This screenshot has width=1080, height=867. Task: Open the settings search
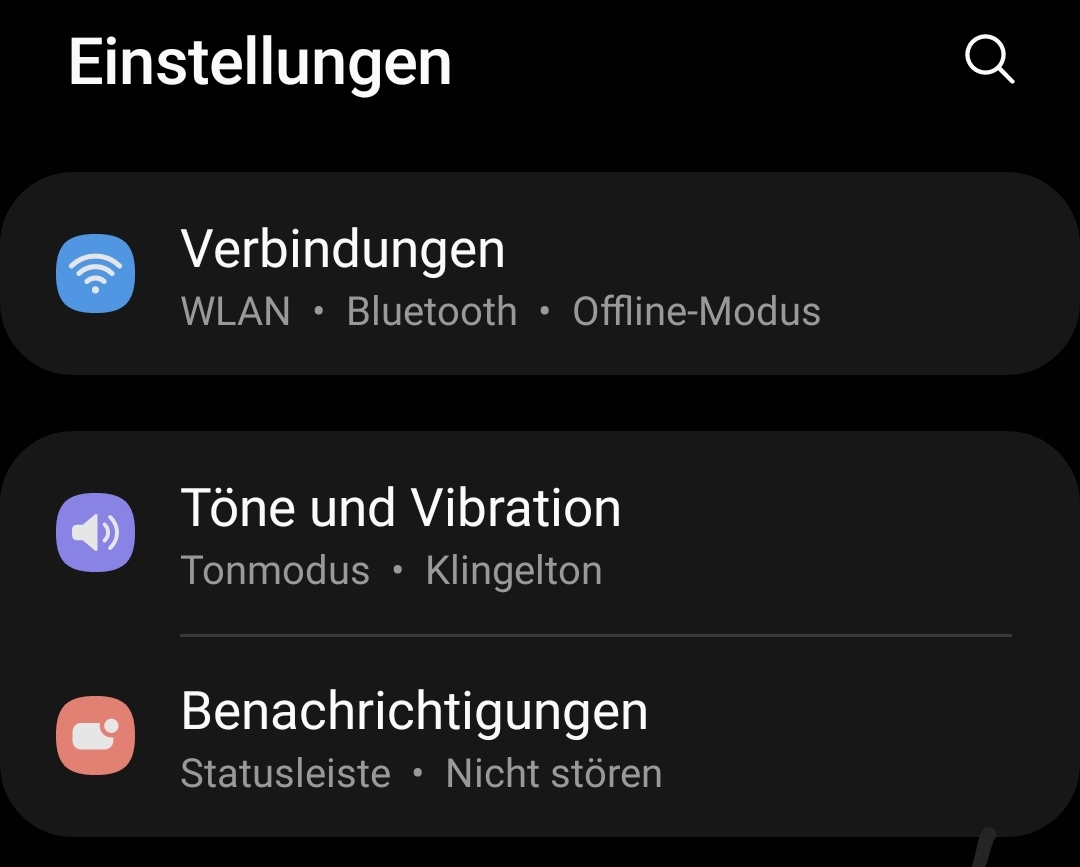pyautogui.click(x=989, y=61)
